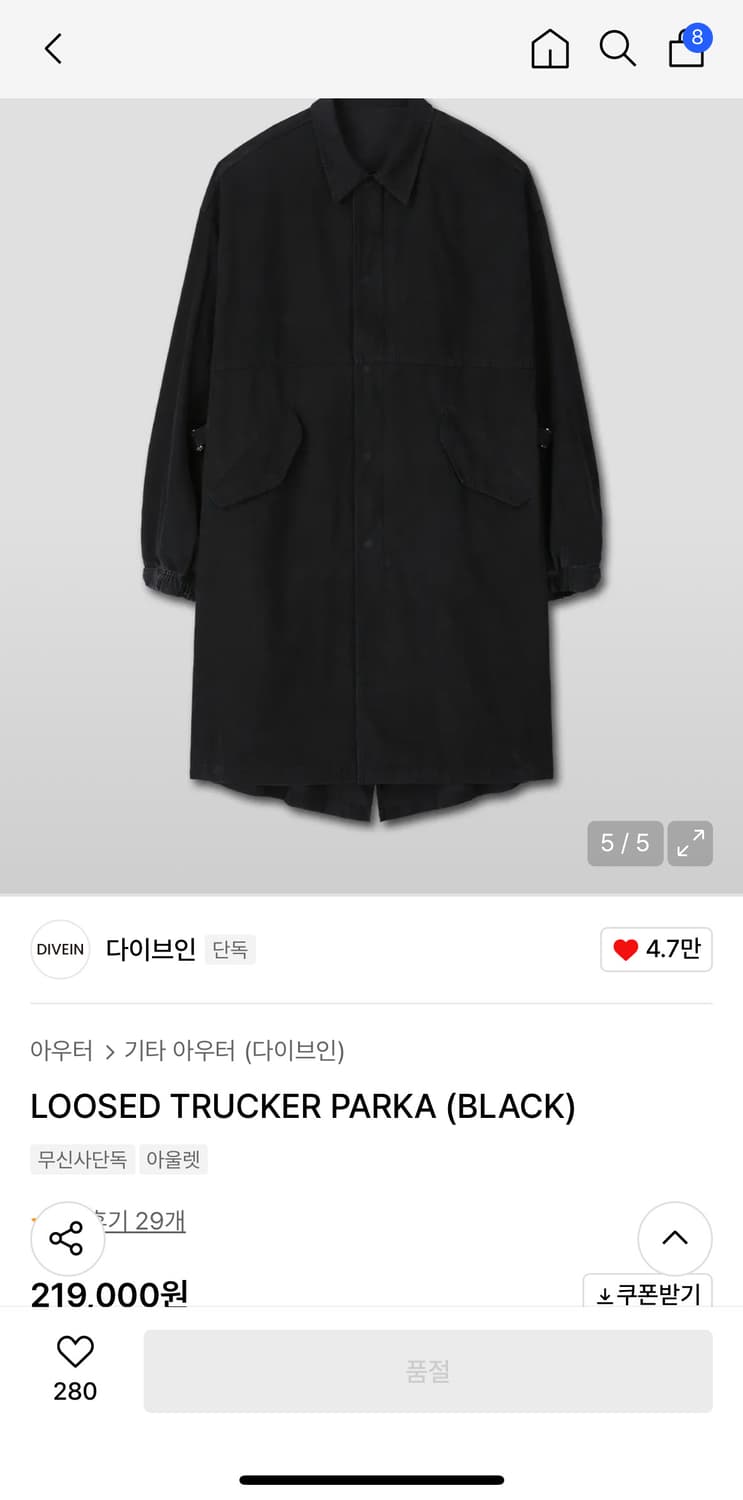The width and height of the screenshot is (743, 1500).
Task: Toggle favorite the brand with 4.7만 heart
Action: pos(656,949)
